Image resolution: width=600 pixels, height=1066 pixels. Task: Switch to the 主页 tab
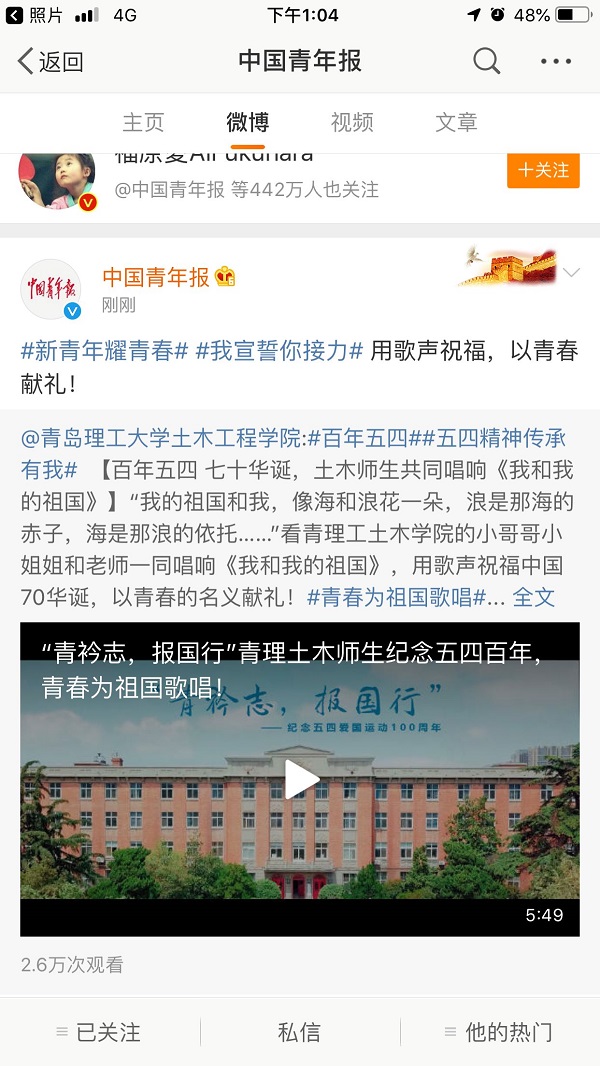pos(143,123)
